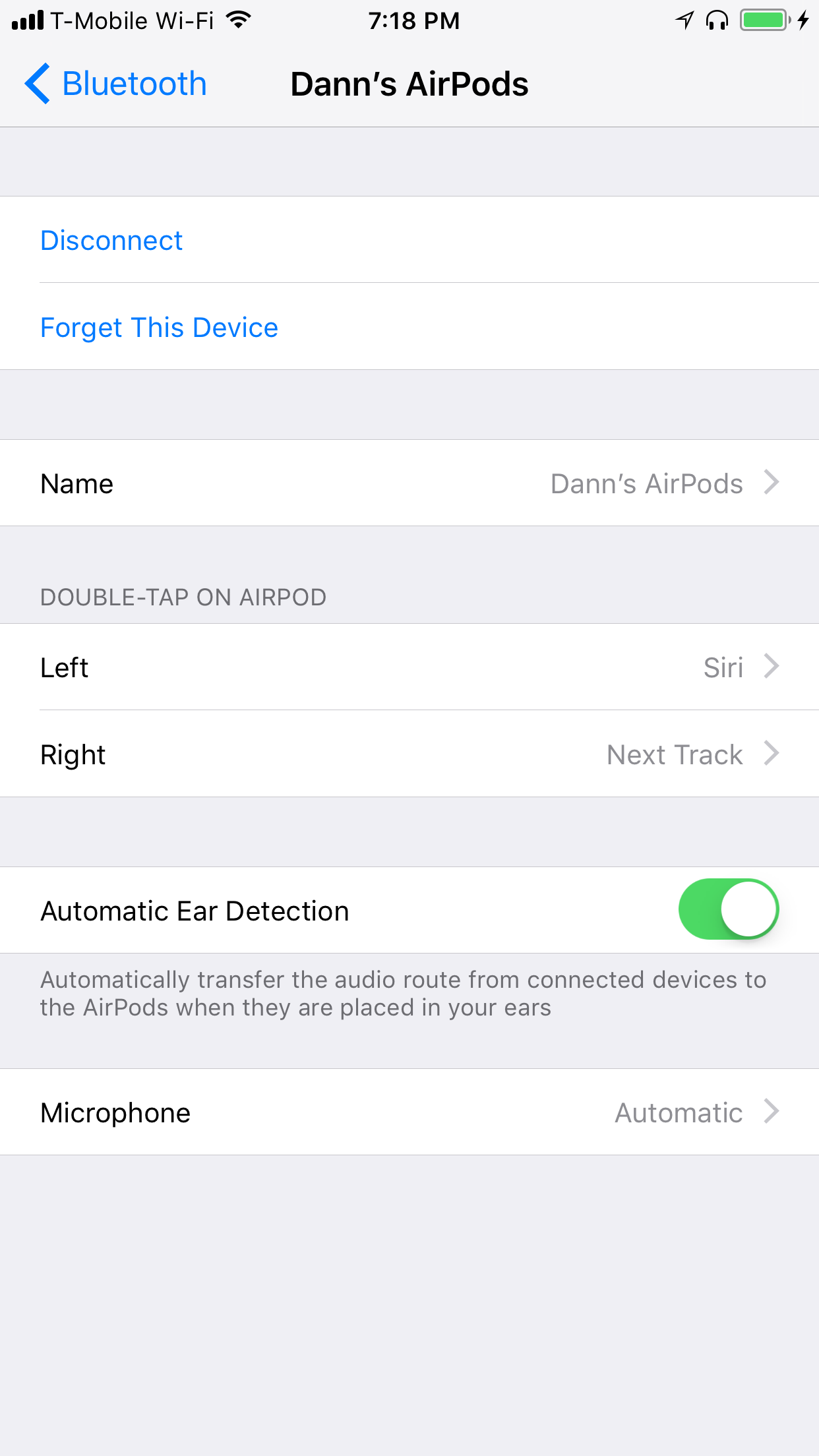
Task: Open the Microphone setting
Action: (x=409, y=1112)
